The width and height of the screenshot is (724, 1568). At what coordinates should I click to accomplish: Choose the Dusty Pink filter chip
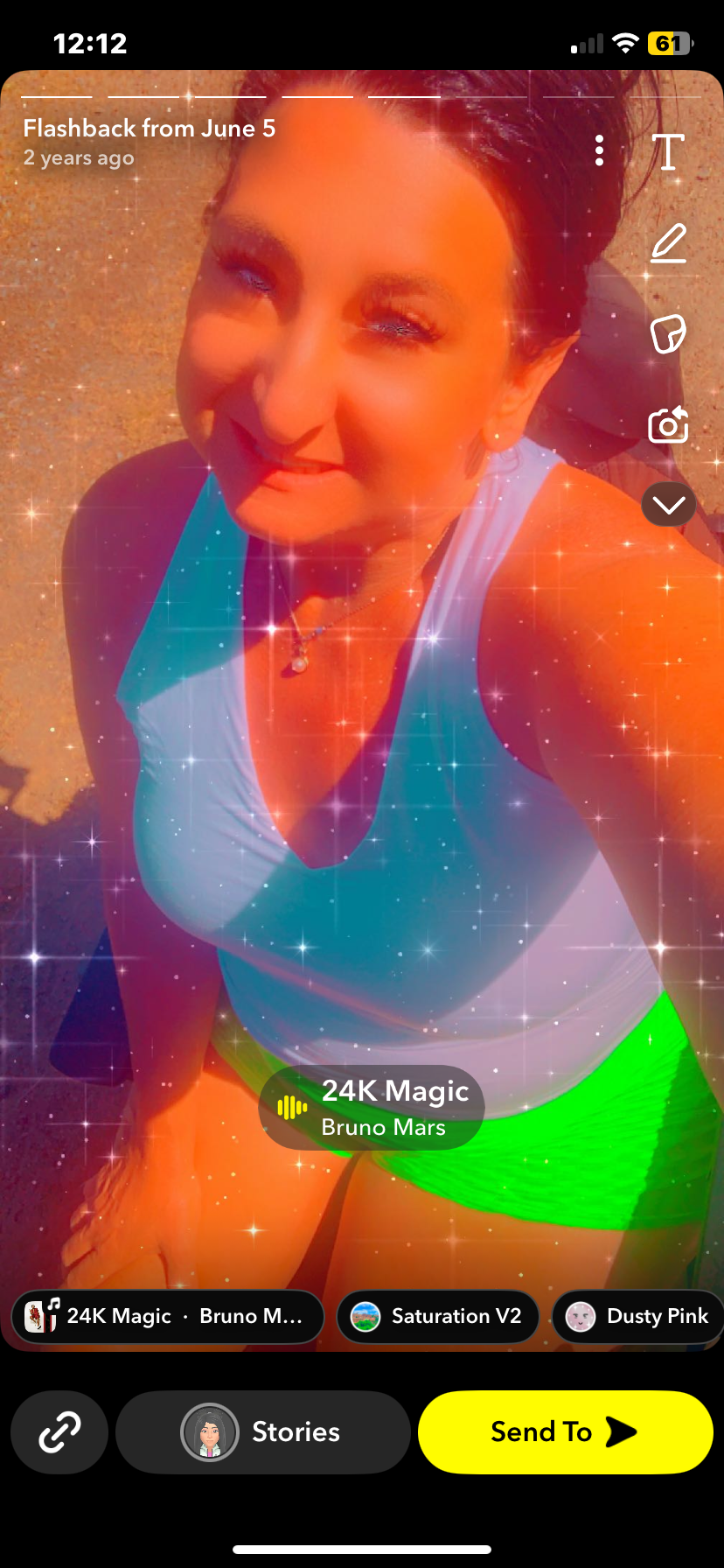pyautogui.click(x=638, y=1316)
